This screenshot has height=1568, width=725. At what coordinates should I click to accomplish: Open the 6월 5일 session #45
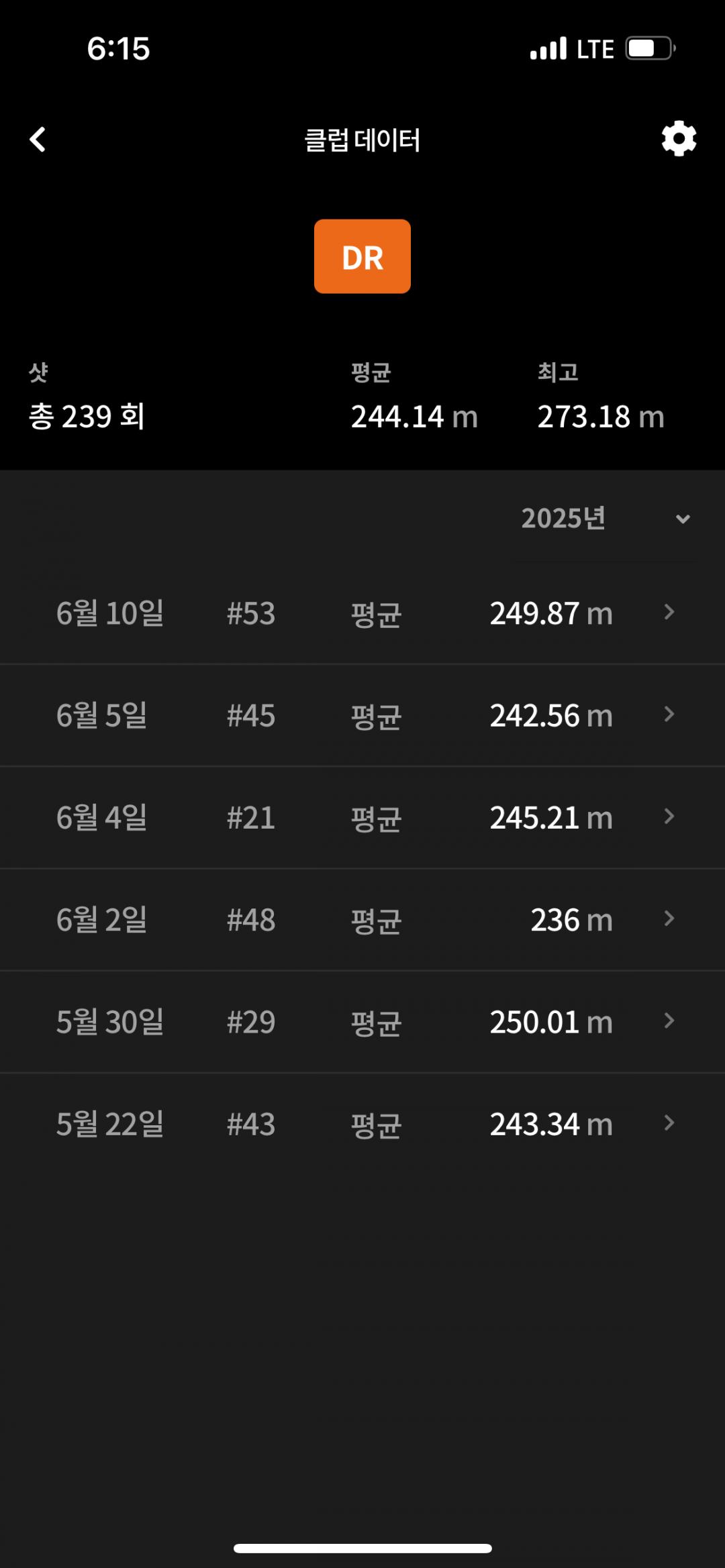362,715
